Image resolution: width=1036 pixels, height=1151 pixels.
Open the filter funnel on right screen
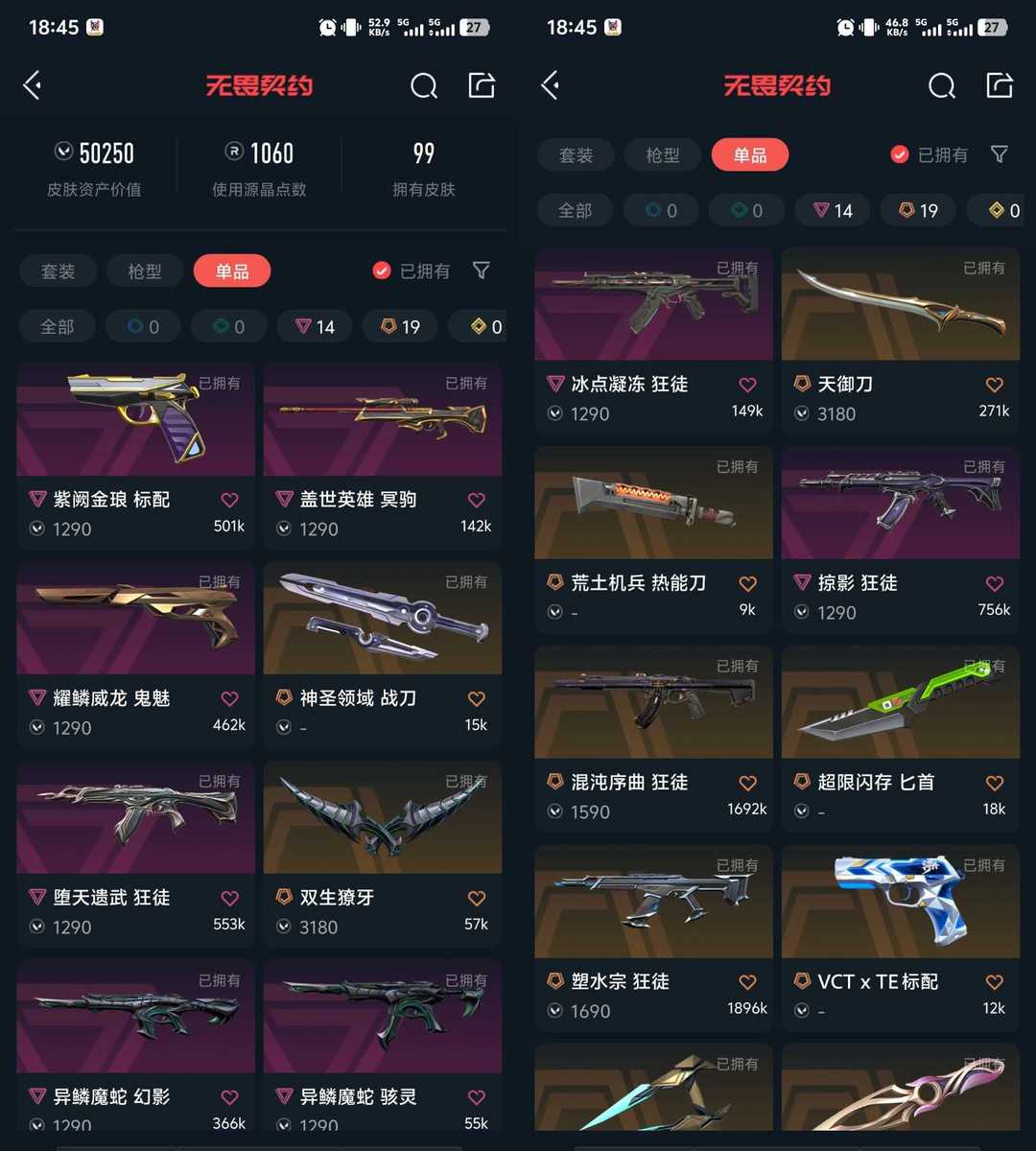click(x=1000, y=154)
